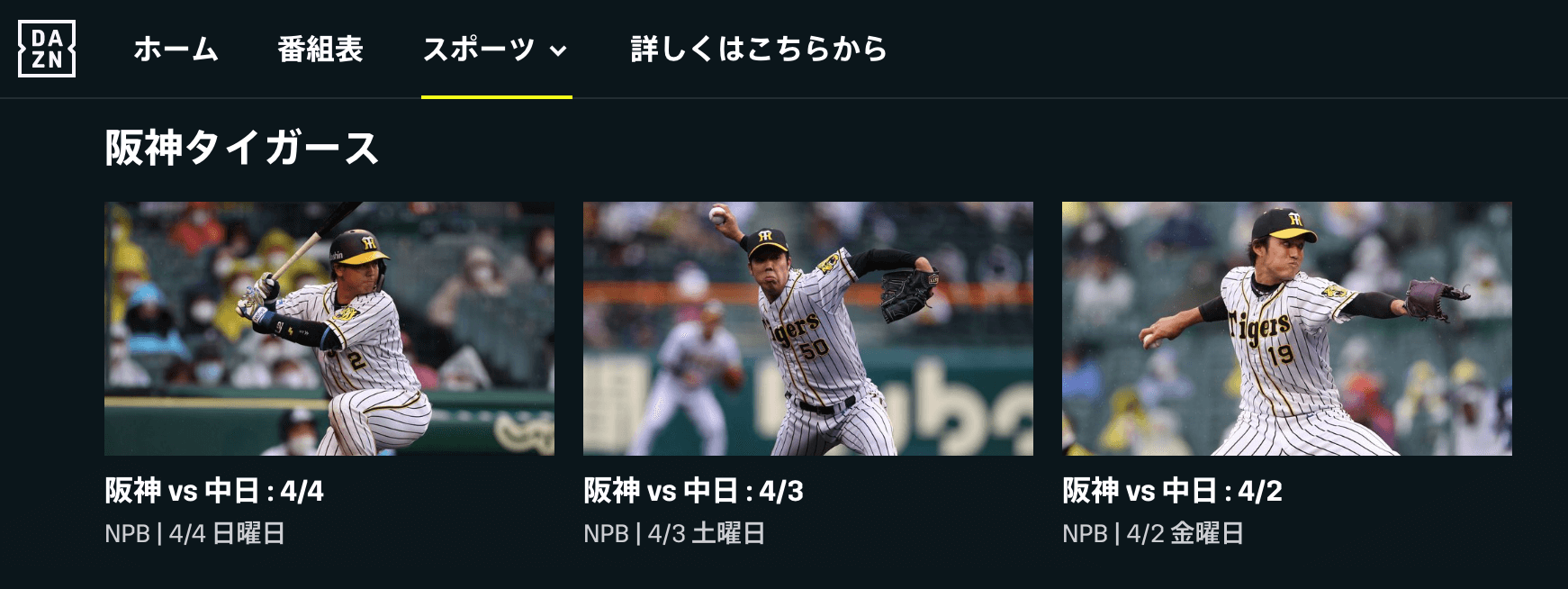This screenshot has height=589, width=1568.
Task: Go to the ホーム tab
Action: click(176, 49)
